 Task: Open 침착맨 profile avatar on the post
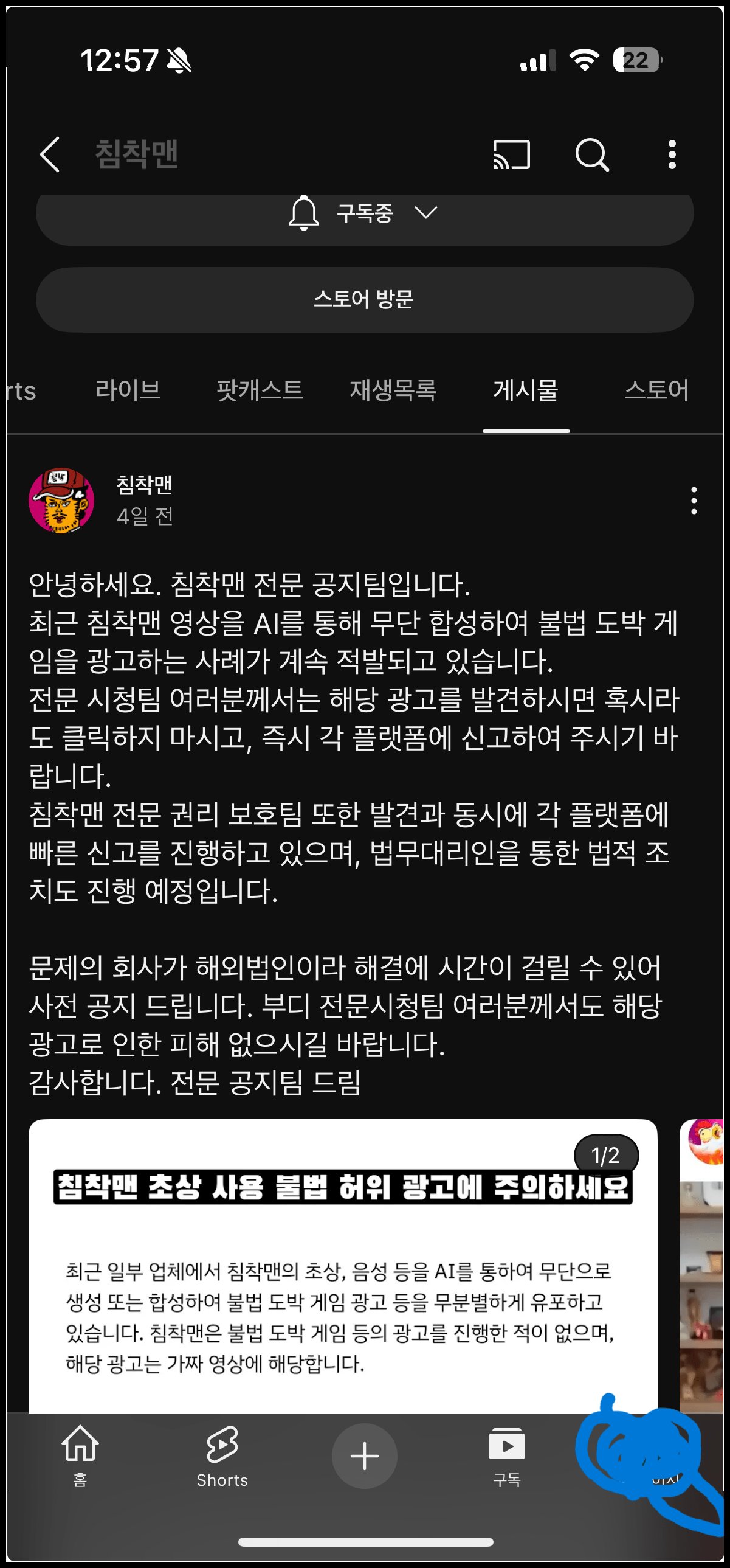coord(61,501)
